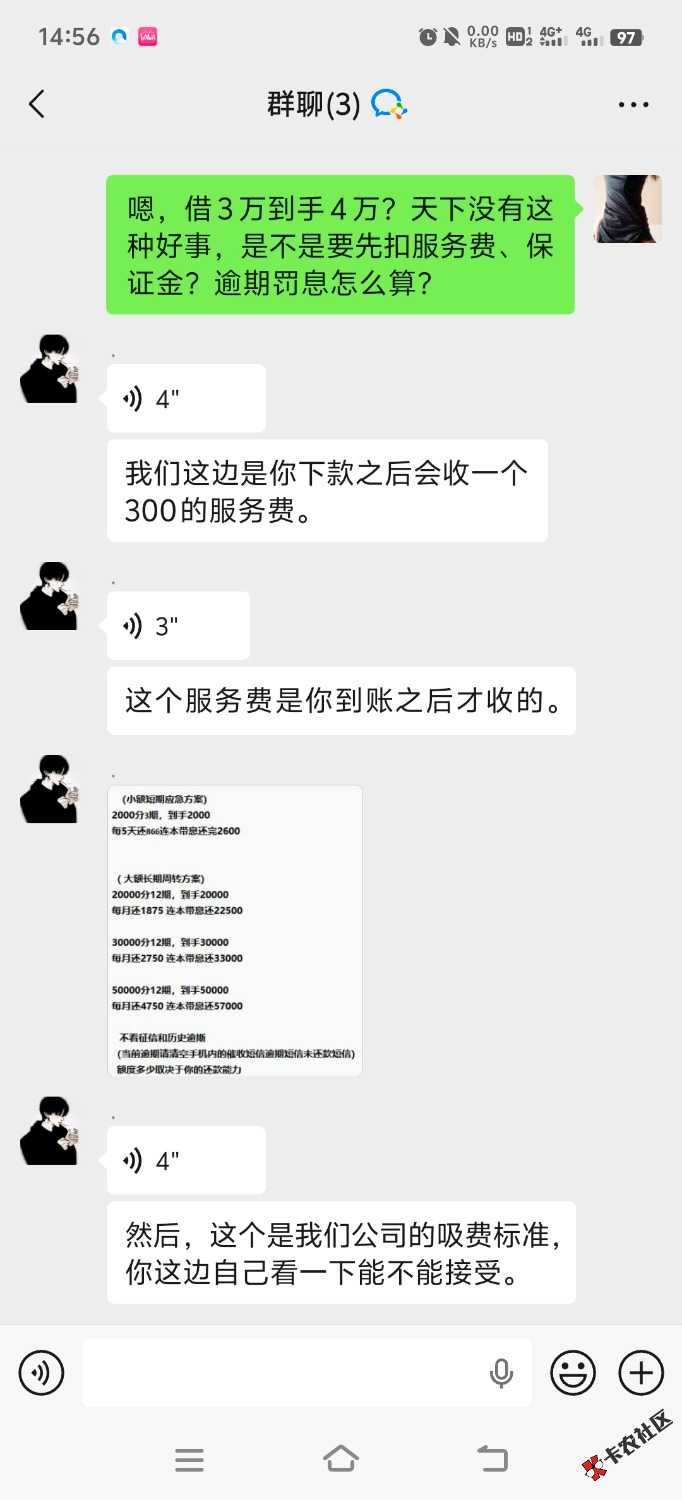Open the system recent apps menu
The image size is (682, 1500).
coord(189,1460)
